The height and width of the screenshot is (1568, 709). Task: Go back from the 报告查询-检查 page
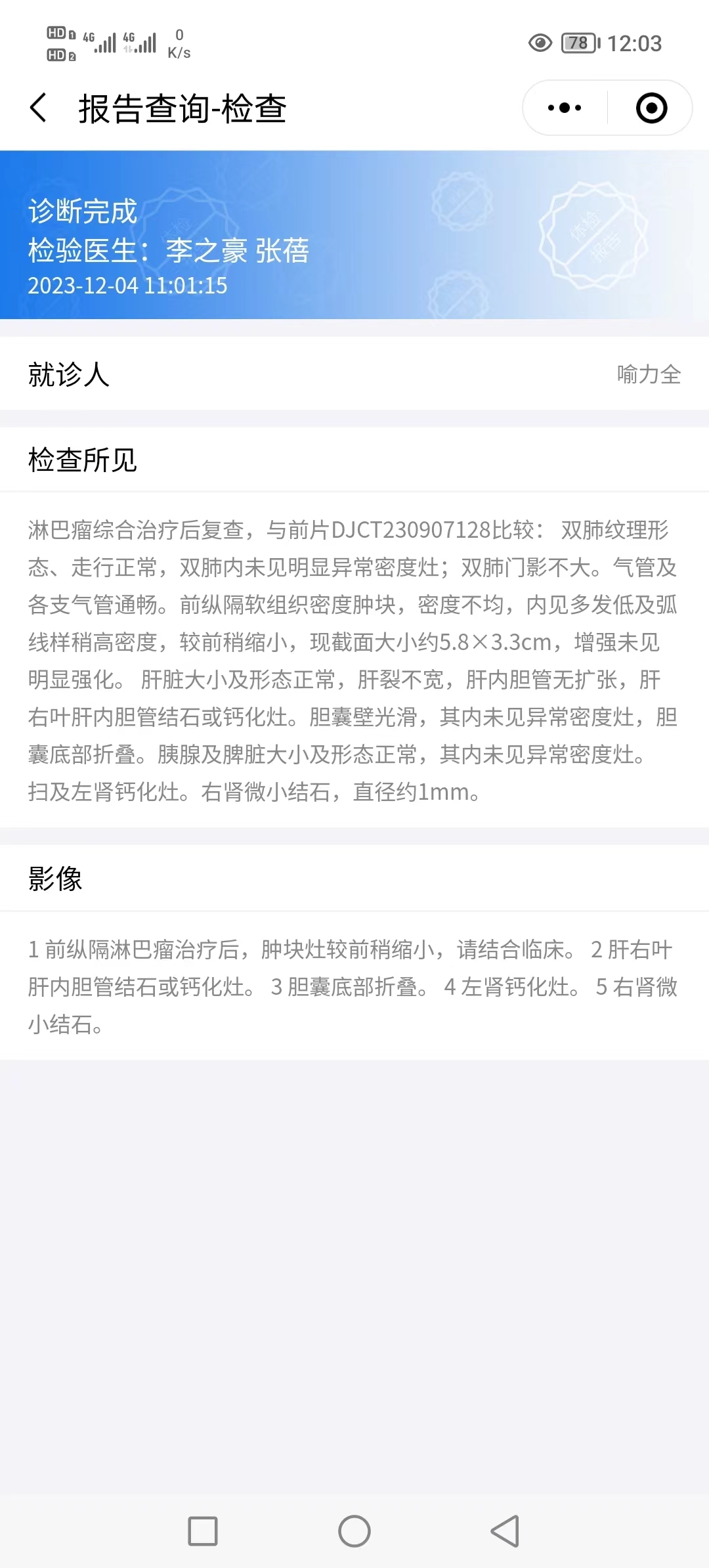click(39, 108)
